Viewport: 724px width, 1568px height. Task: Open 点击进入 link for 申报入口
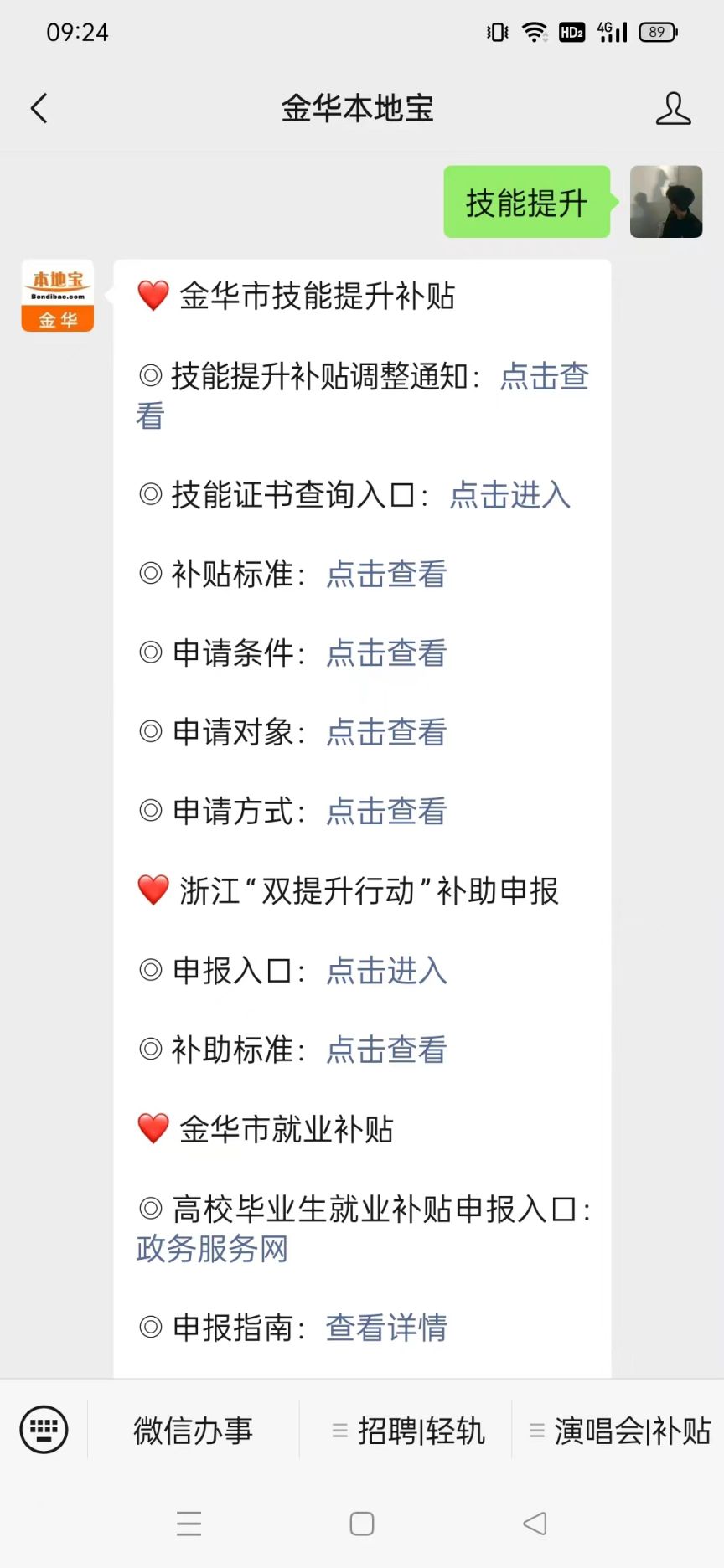coord(386,971)
